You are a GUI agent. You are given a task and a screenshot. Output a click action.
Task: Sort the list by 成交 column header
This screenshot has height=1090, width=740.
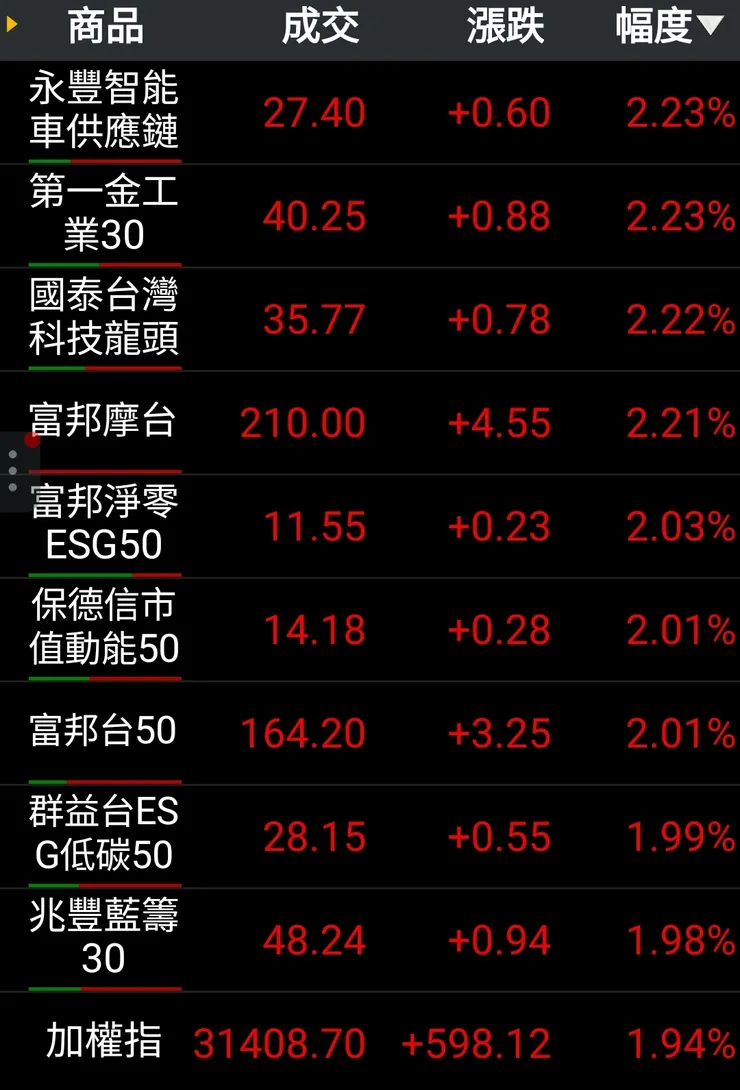click(320, 27)
